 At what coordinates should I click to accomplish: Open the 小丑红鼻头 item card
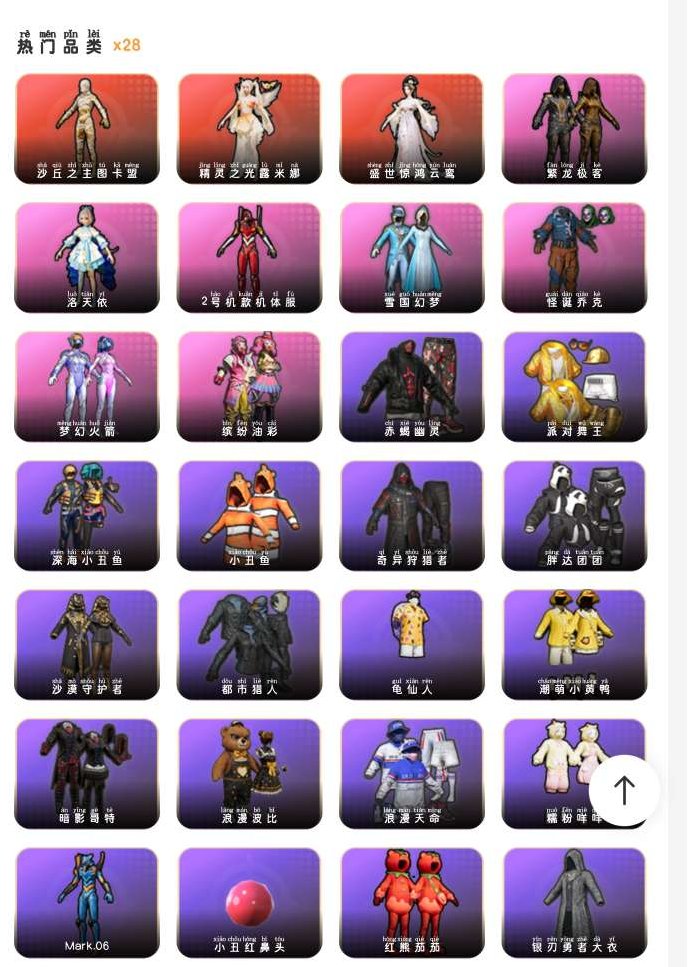tap(249, 902)
